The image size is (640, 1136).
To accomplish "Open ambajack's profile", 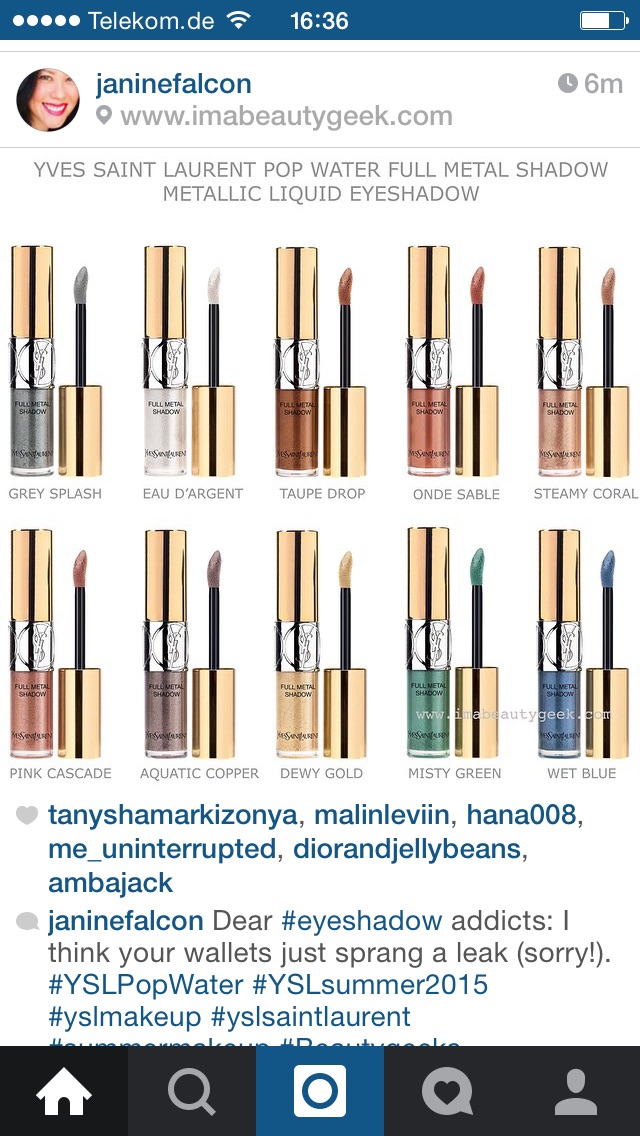I will point(110,883).
